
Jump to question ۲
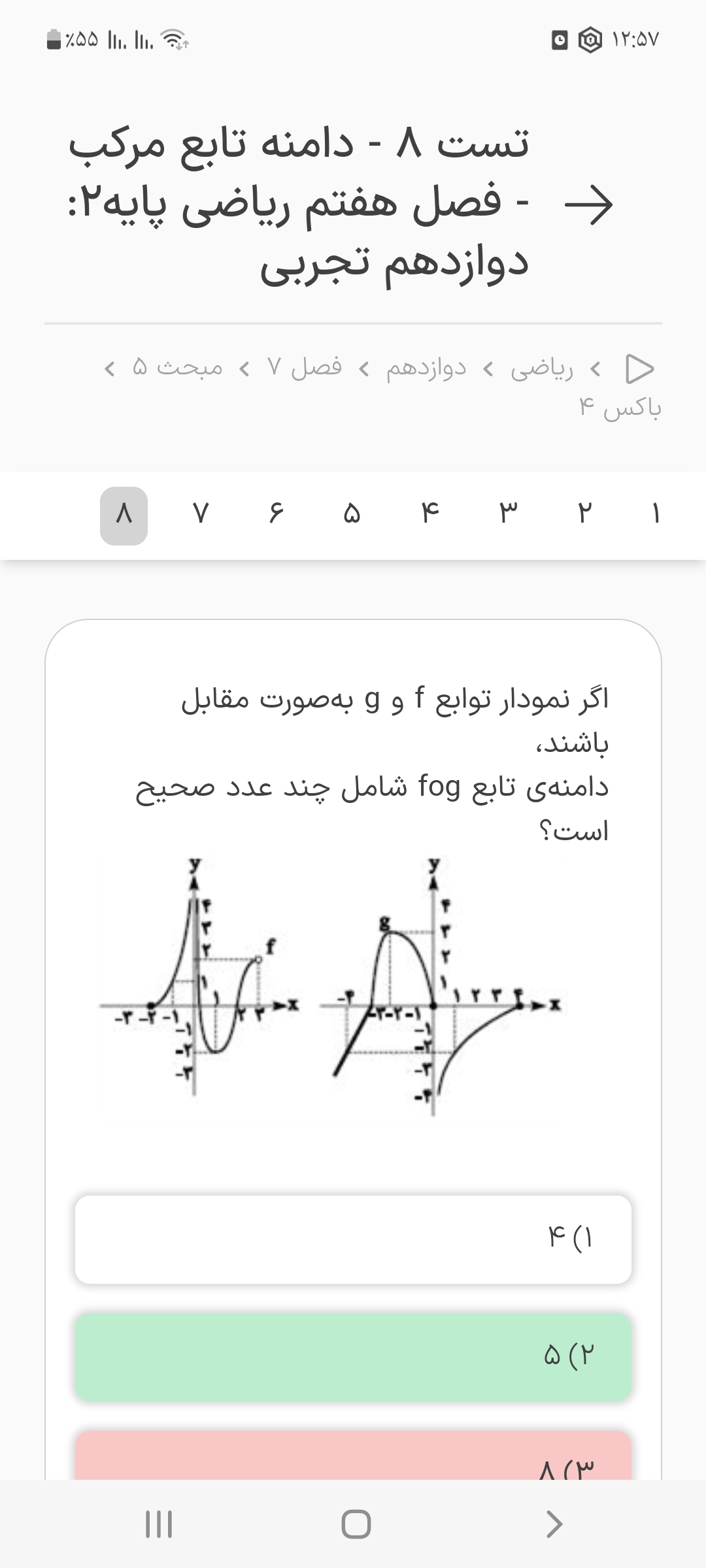coord(584,515)
